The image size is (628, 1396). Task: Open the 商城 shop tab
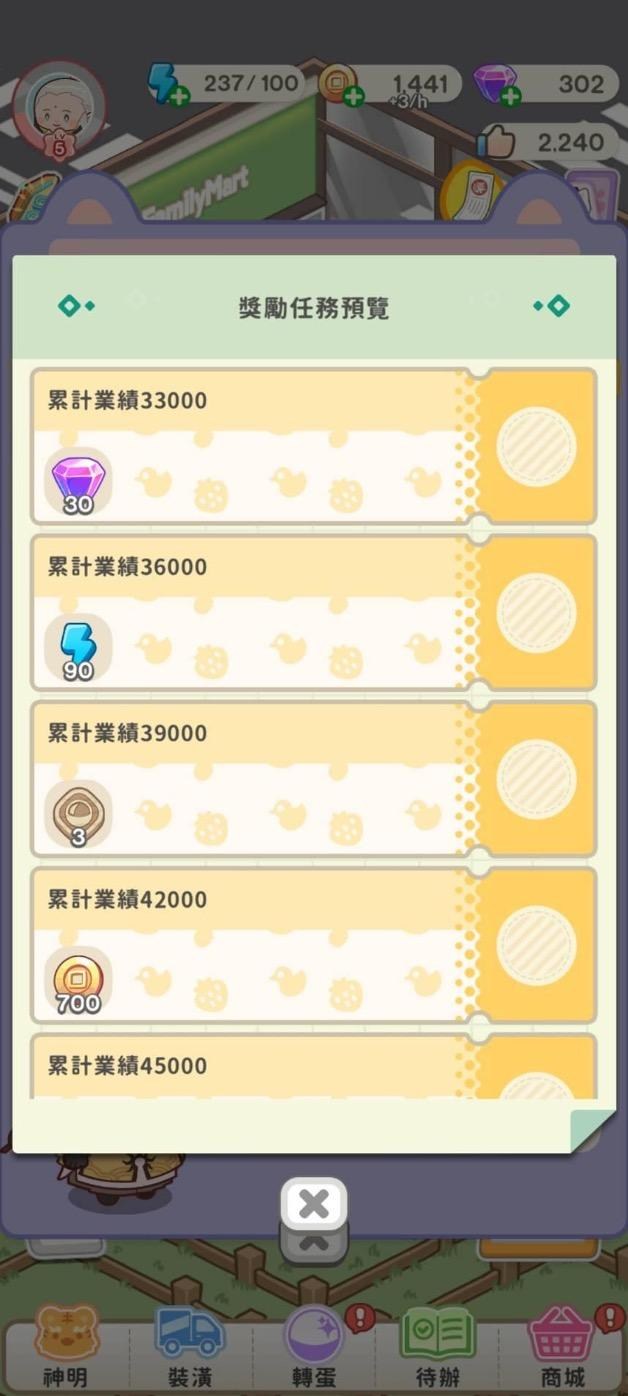point(560,1348)
